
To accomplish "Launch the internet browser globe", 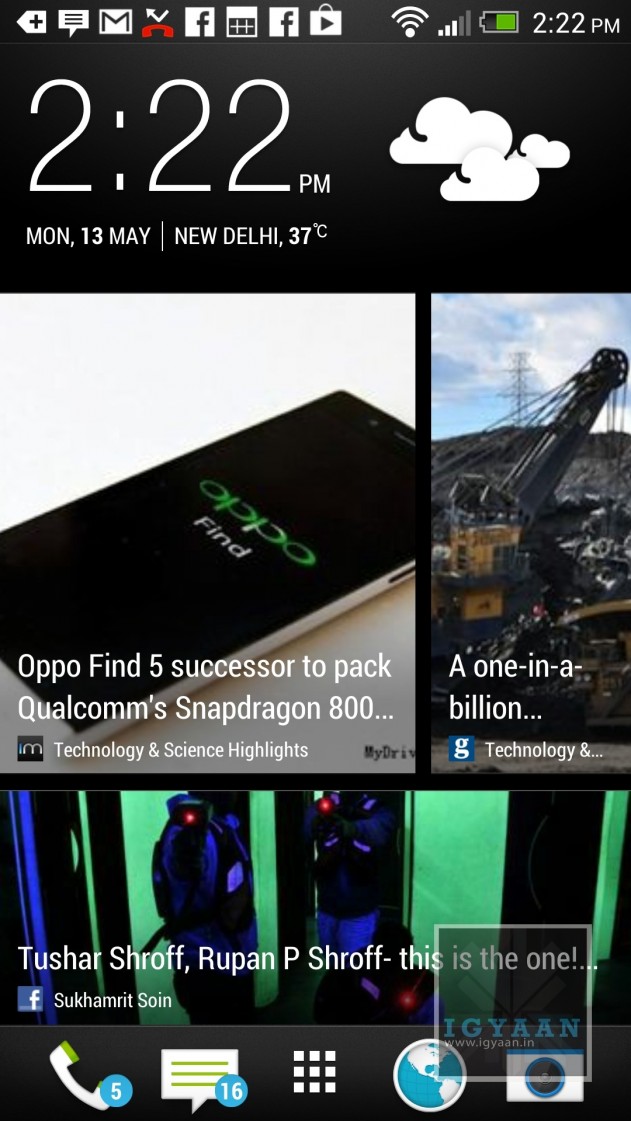I will (x=429, y=1075).
